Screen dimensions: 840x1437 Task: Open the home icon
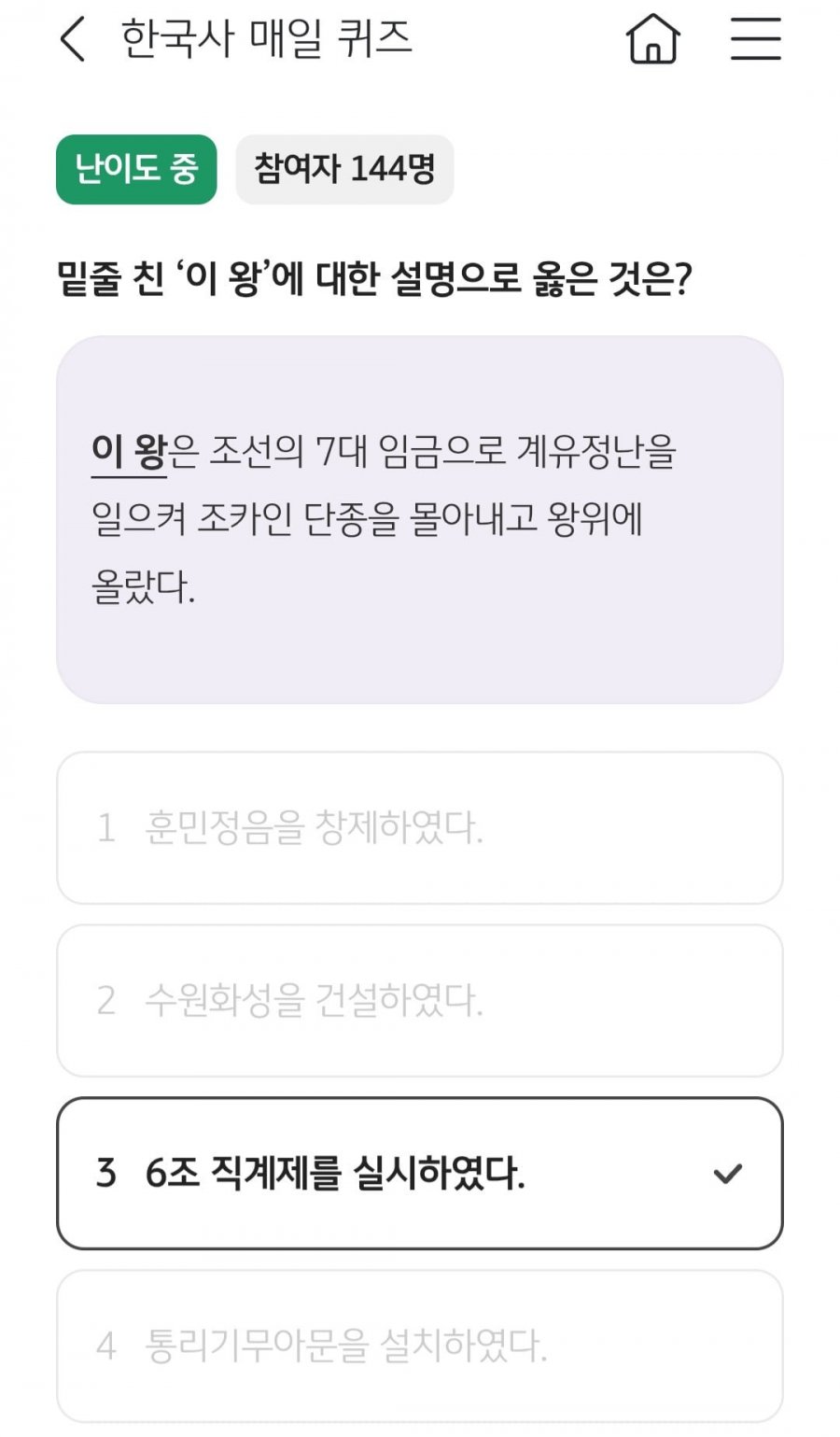pos(652,40)
